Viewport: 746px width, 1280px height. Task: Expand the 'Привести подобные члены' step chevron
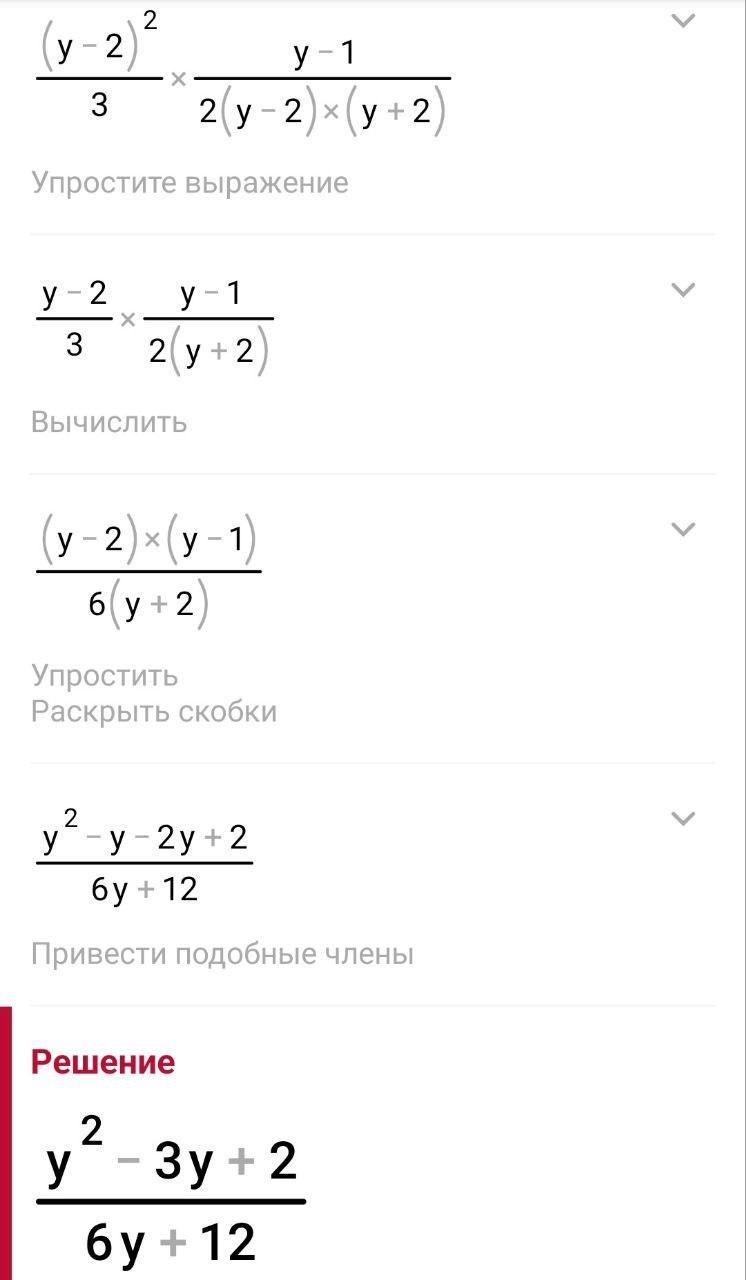(x=682, y=818)
